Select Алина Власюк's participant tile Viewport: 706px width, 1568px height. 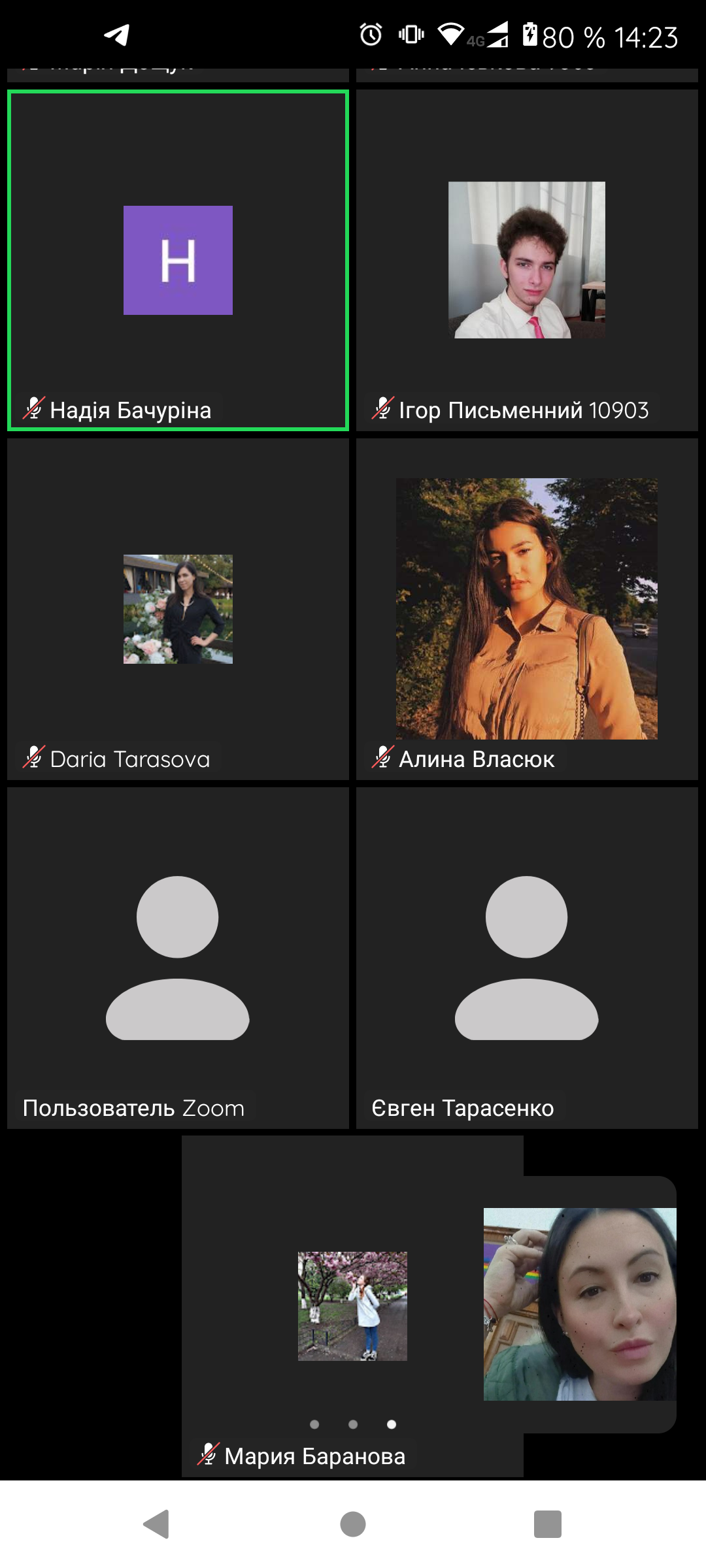coord(527,609)
